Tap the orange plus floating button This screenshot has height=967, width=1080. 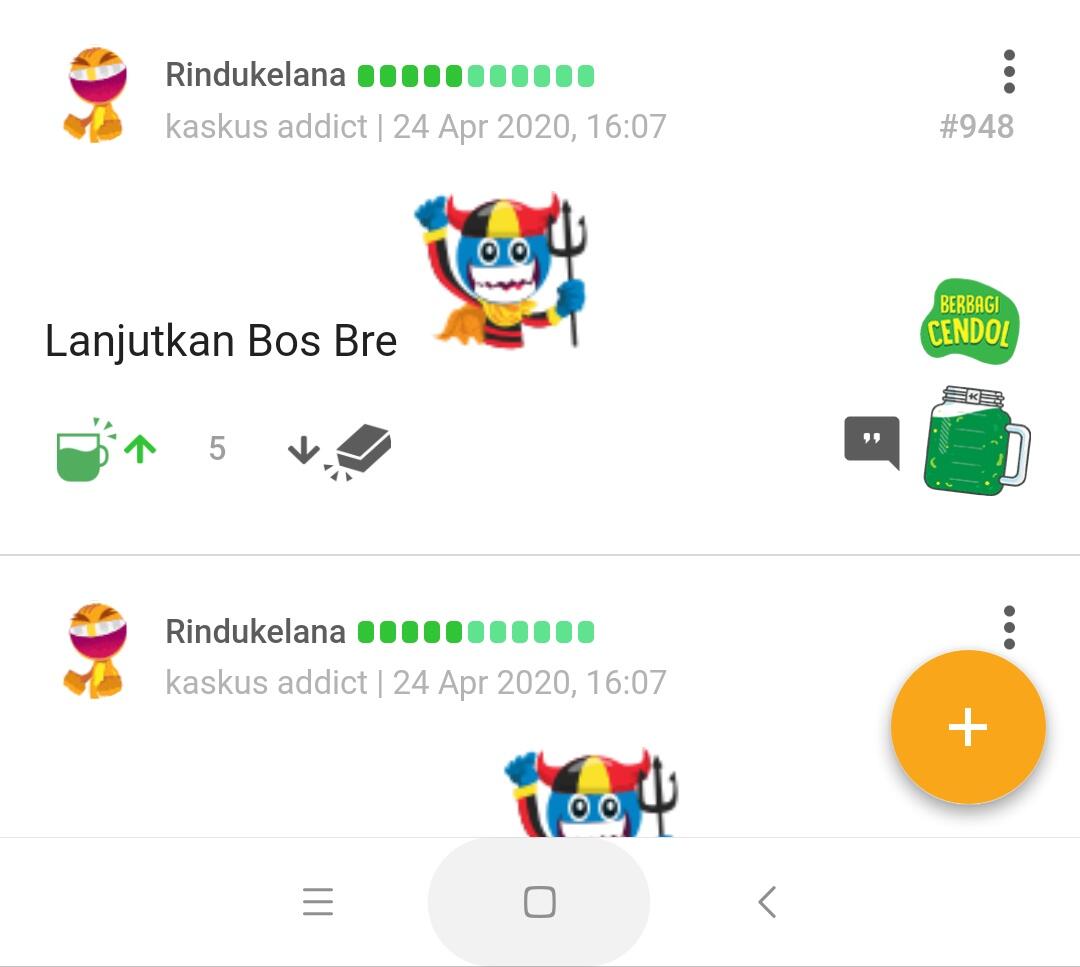click(967, 727)
